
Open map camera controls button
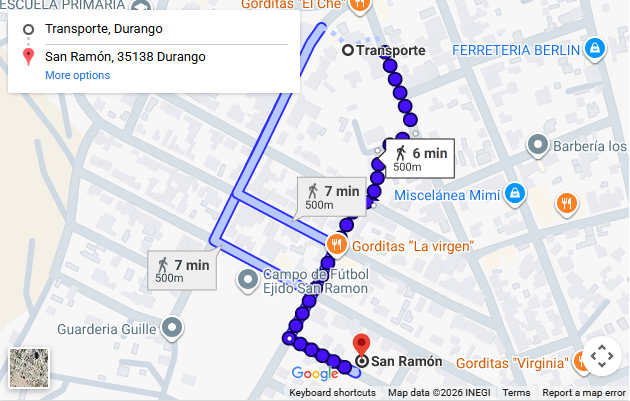(x=601, y=356)
